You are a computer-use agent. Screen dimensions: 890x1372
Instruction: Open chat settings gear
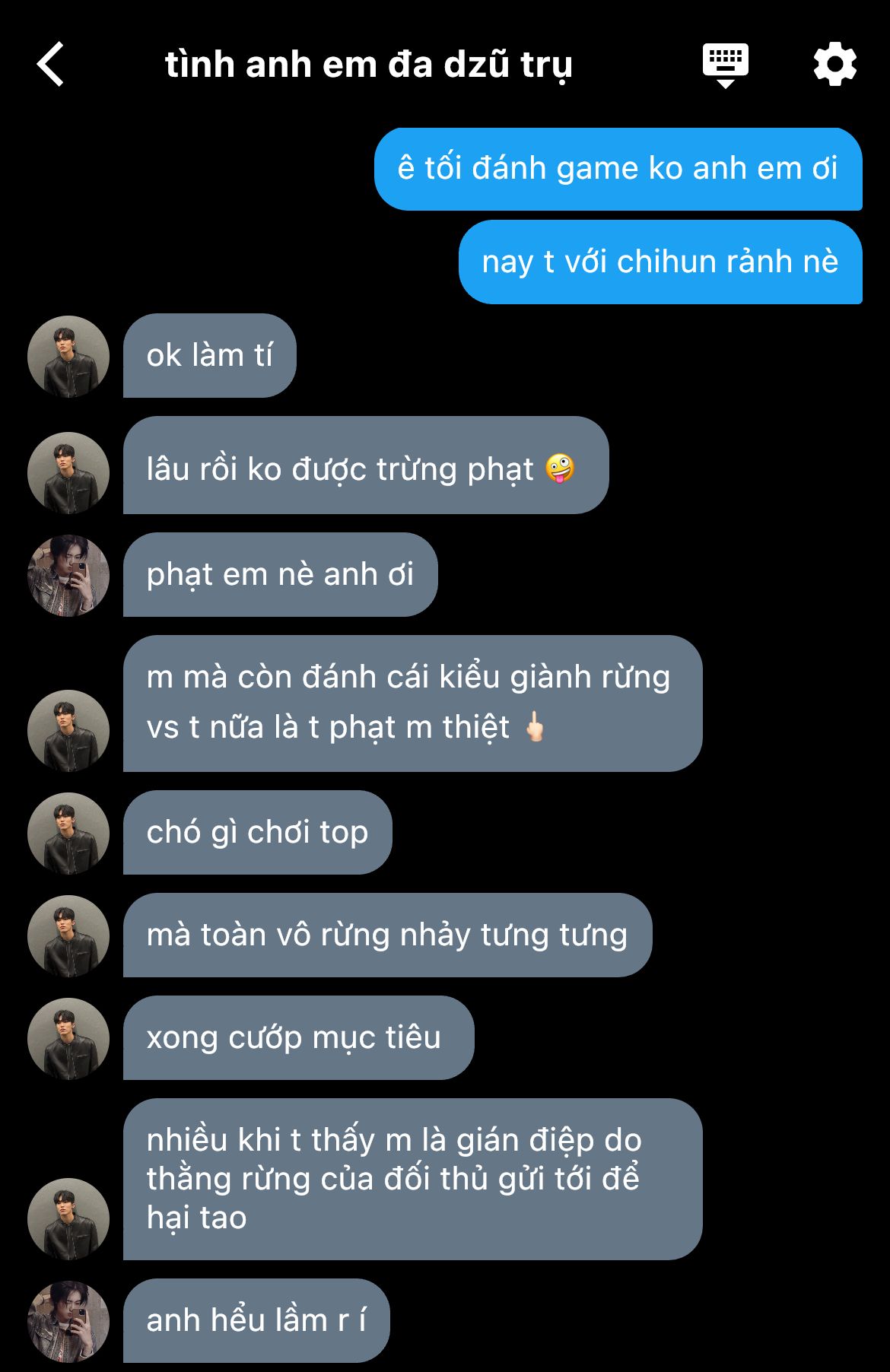[x=834, y=65]
